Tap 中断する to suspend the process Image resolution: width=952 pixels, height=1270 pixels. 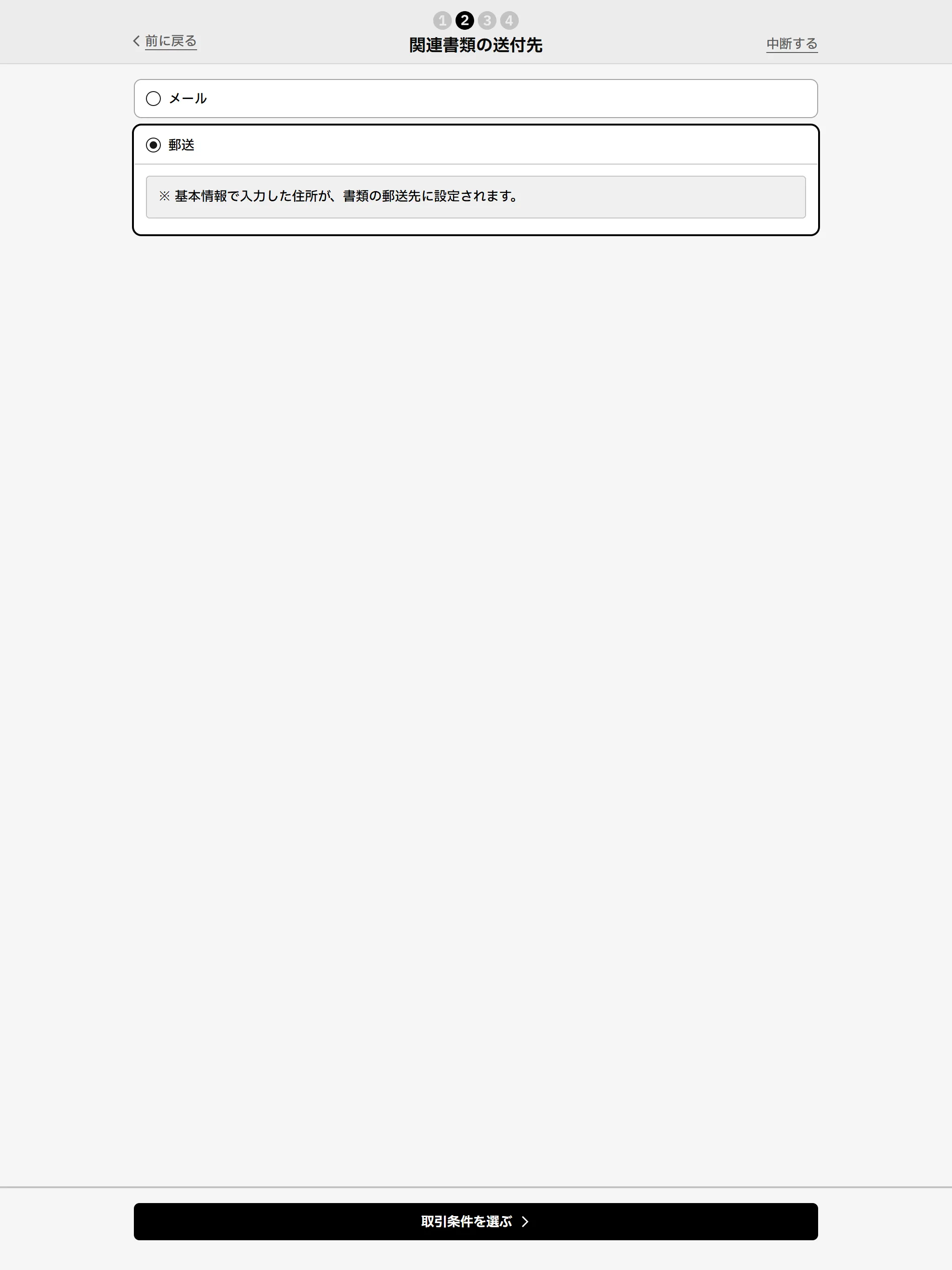coord(791,44)
